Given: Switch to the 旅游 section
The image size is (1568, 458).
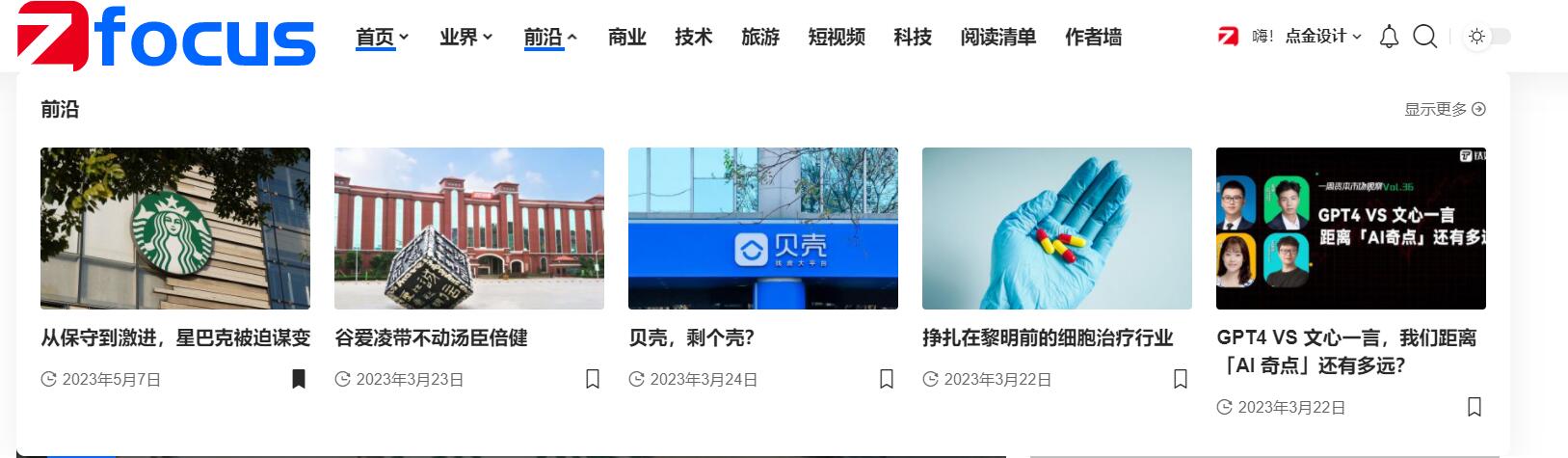Looking at the screenshot, I should 759,38.
